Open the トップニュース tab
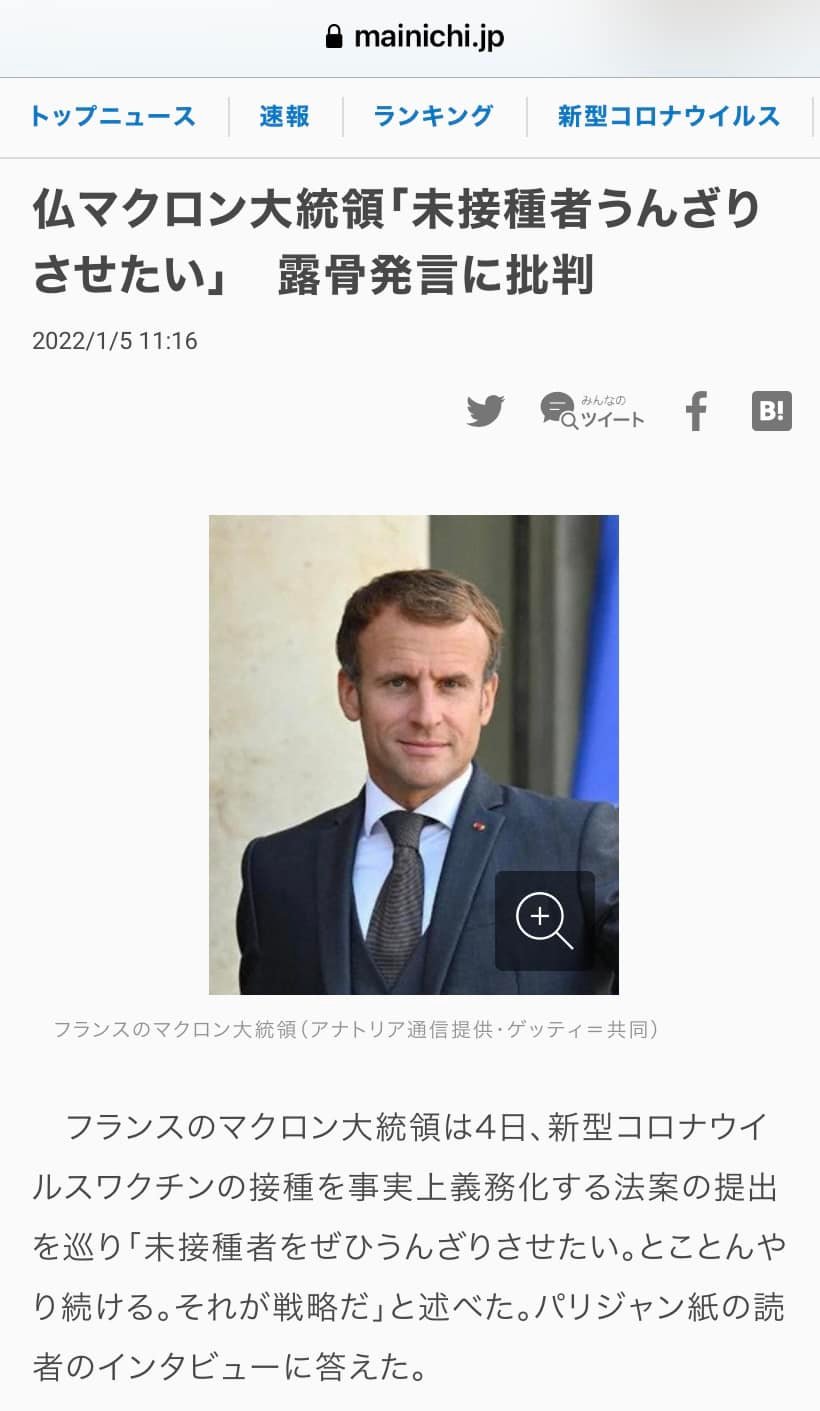The height and width of the screenshot is (1411, 820). [x=112, y=116]
